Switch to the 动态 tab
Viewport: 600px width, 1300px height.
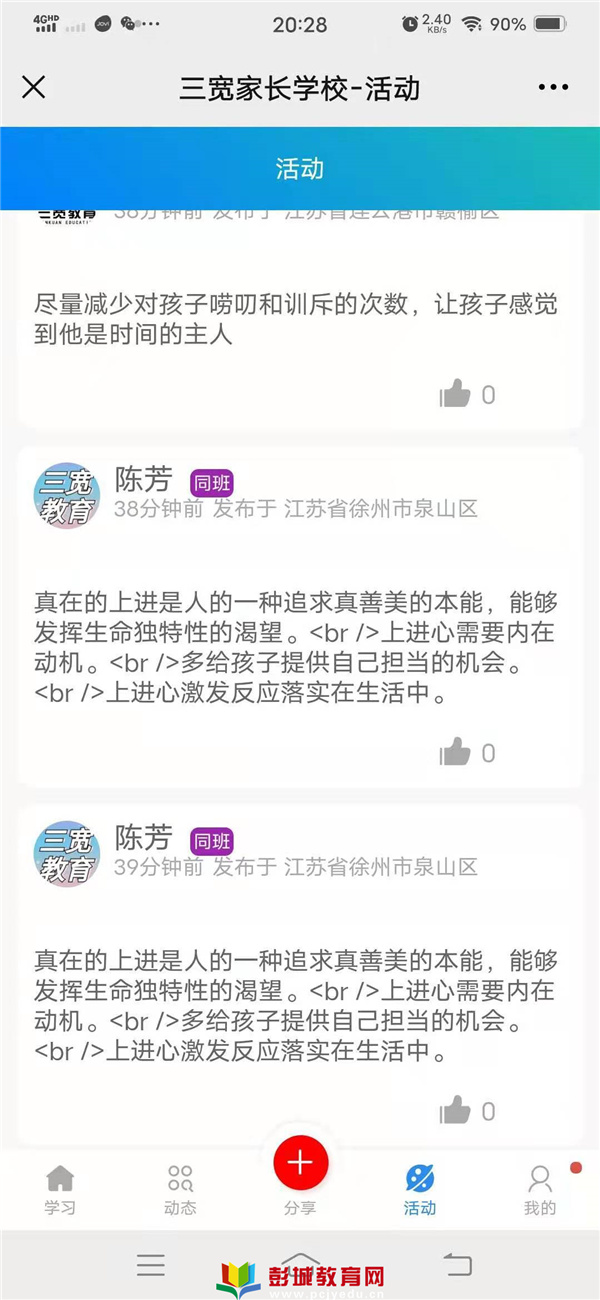(x=180, y=1190)
